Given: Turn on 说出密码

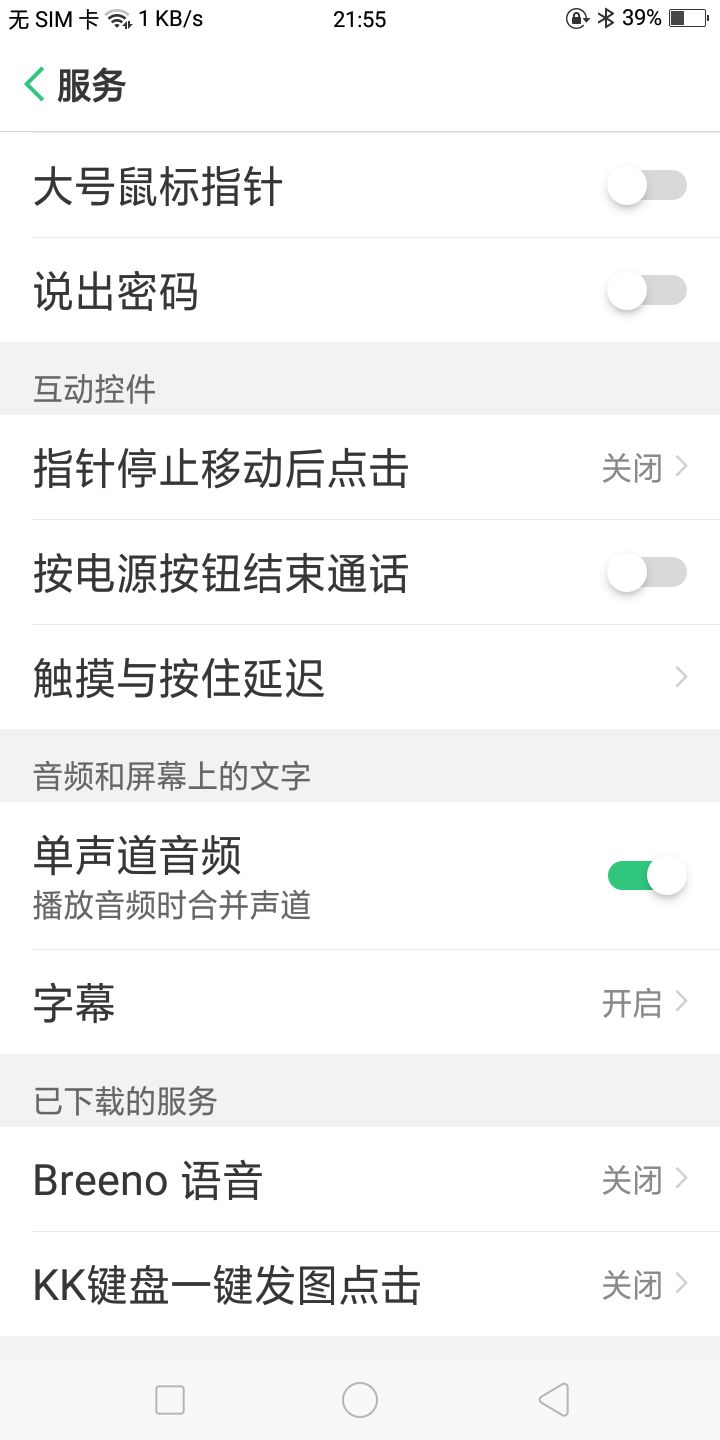Looking at the screenshot, I should [647, 291].
